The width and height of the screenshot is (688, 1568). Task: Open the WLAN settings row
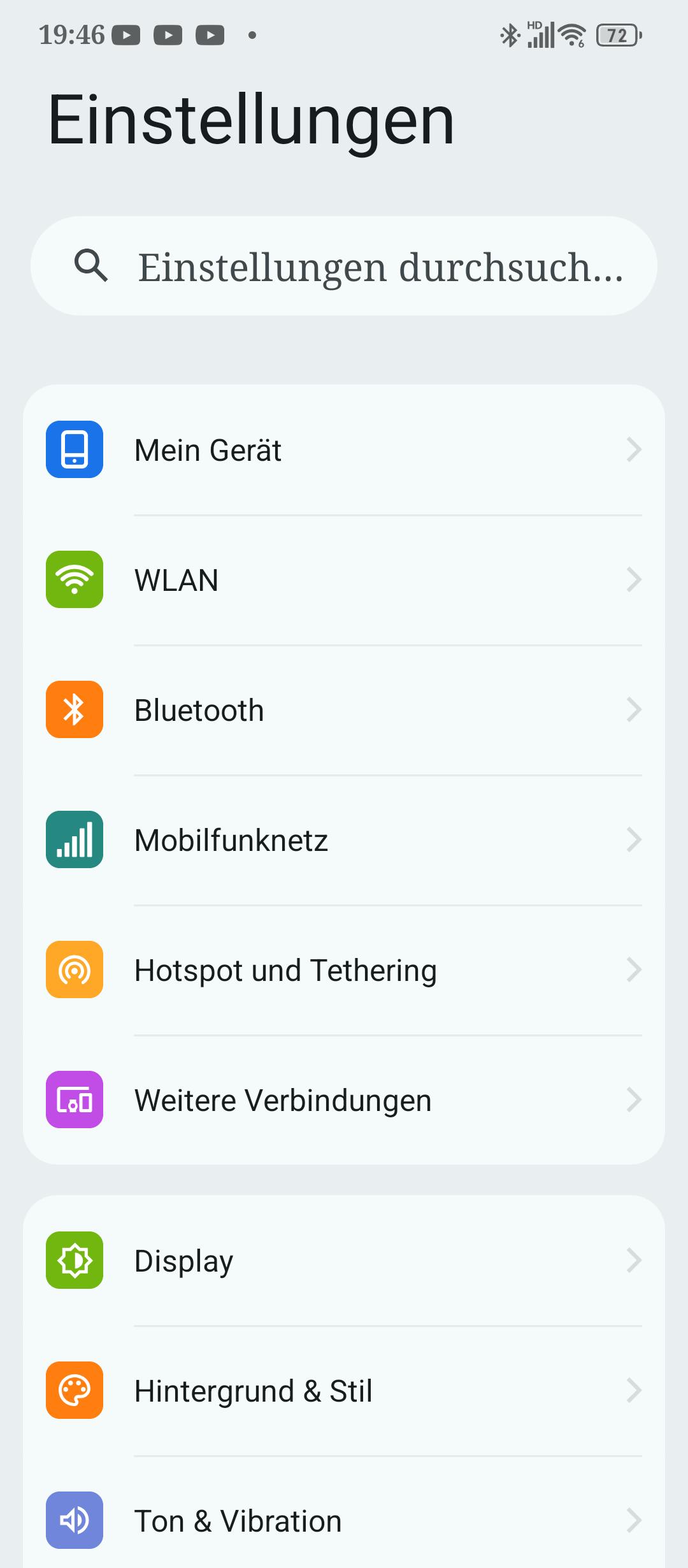tap(344, 580)
